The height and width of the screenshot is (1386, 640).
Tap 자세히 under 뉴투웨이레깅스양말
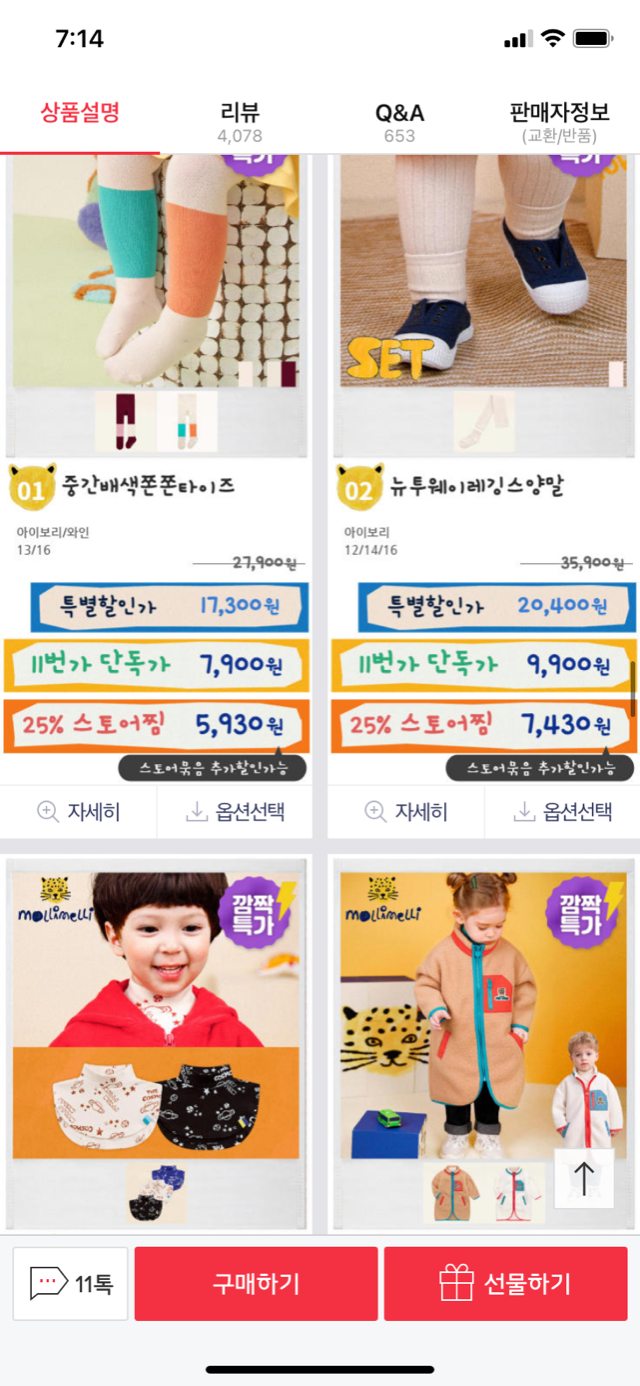click(x=406, y=812)
